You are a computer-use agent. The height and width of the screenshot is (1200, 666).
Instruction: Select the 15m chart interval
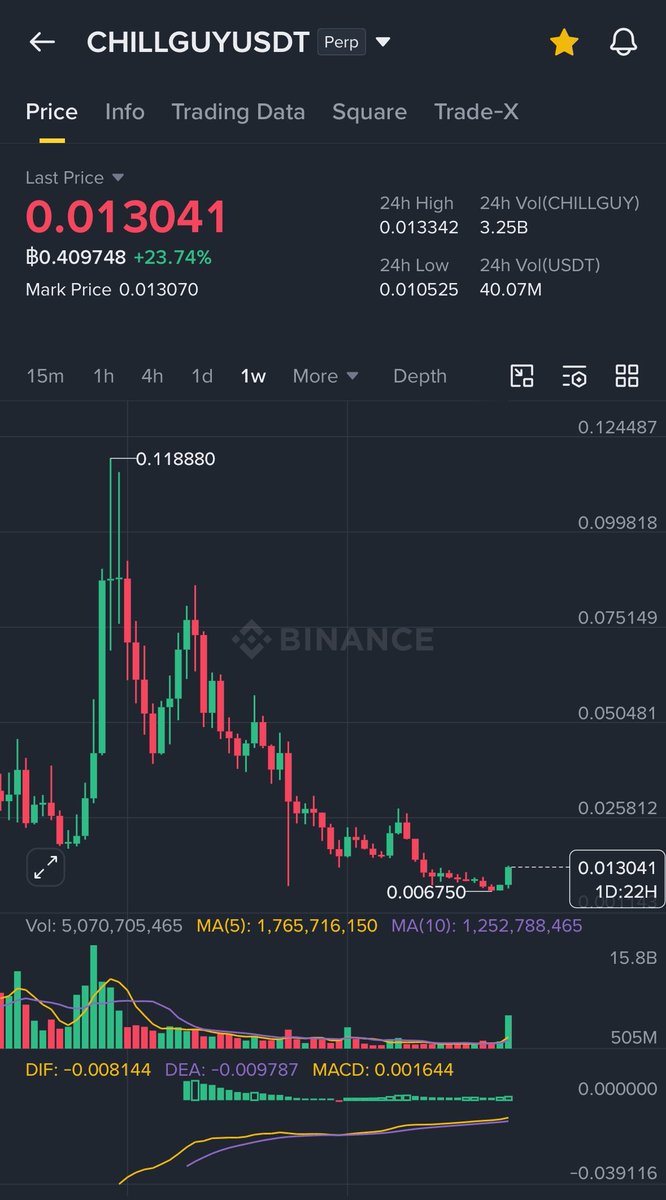coord(45,376)
